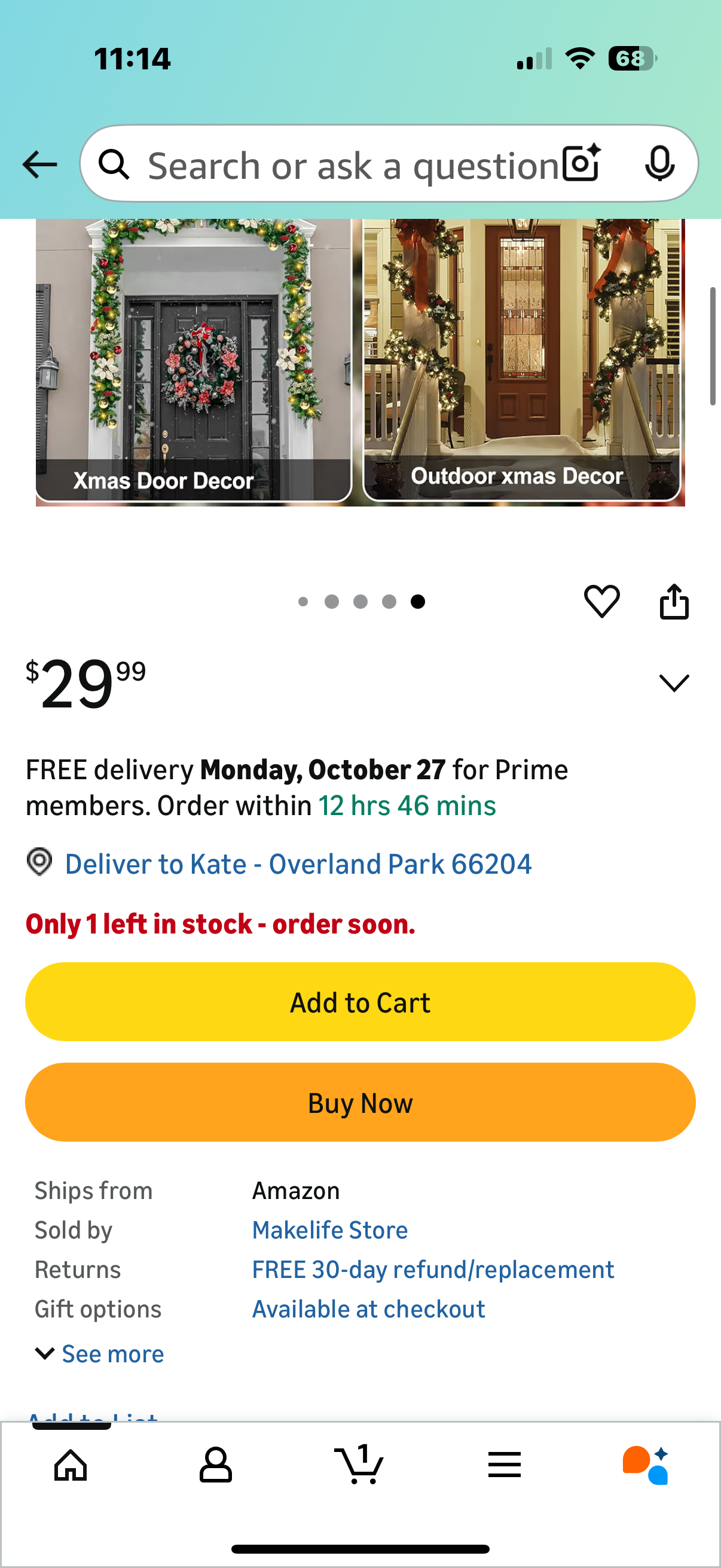Go to the Home tab
The width and height of the screenshot is (721, 1568).
(x=71, y=1465)
